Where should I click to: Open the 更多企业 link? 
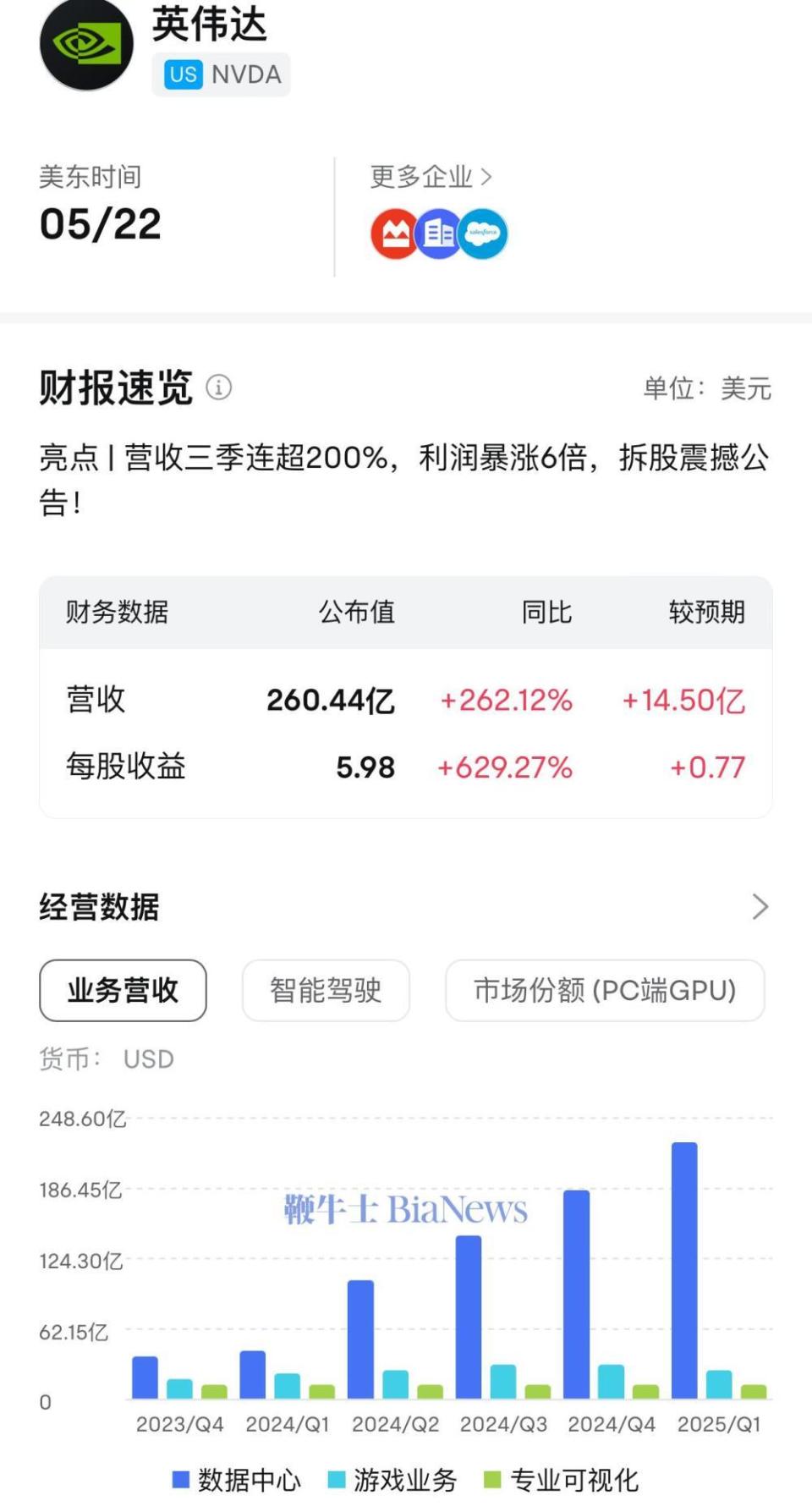pos(420,177)
